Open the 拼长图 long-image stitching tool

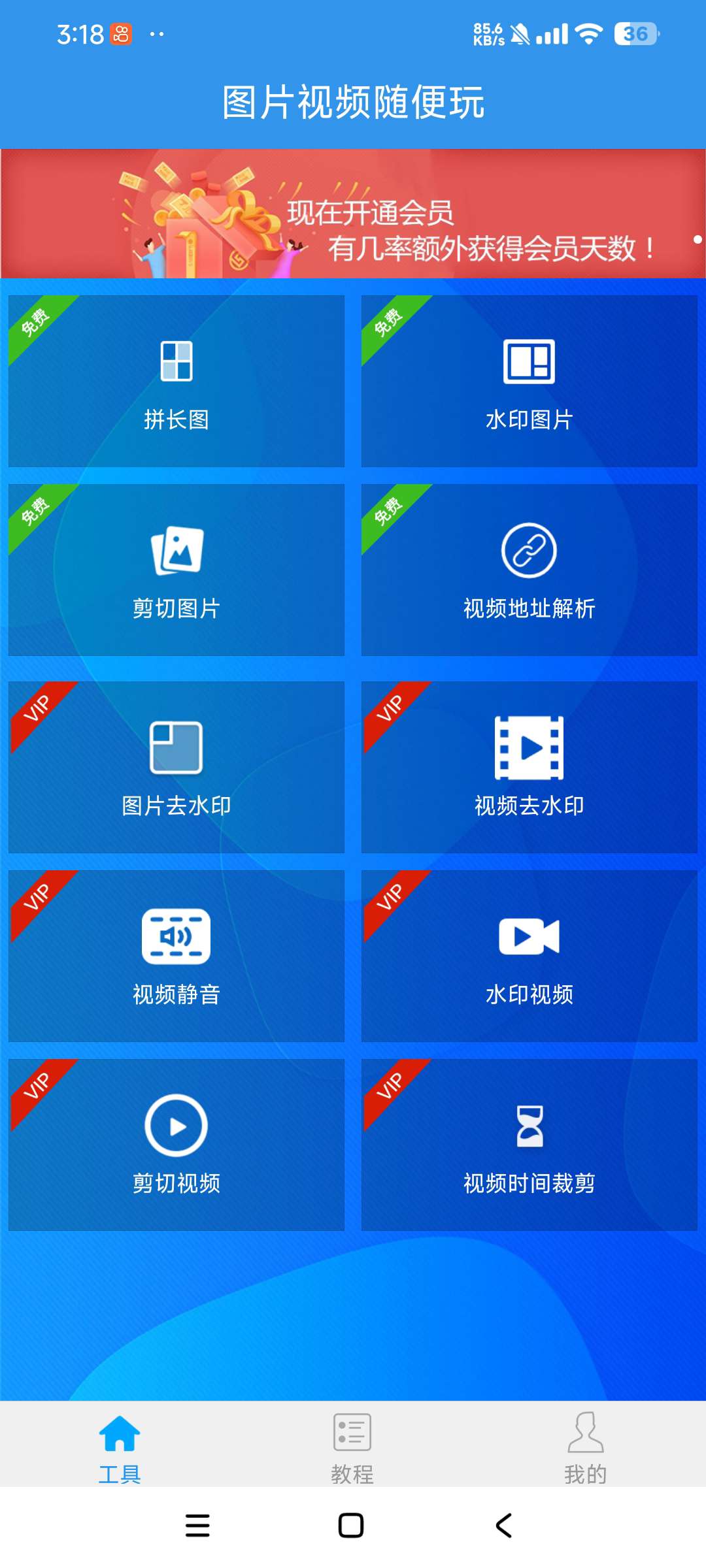click(x=176, y=382)
